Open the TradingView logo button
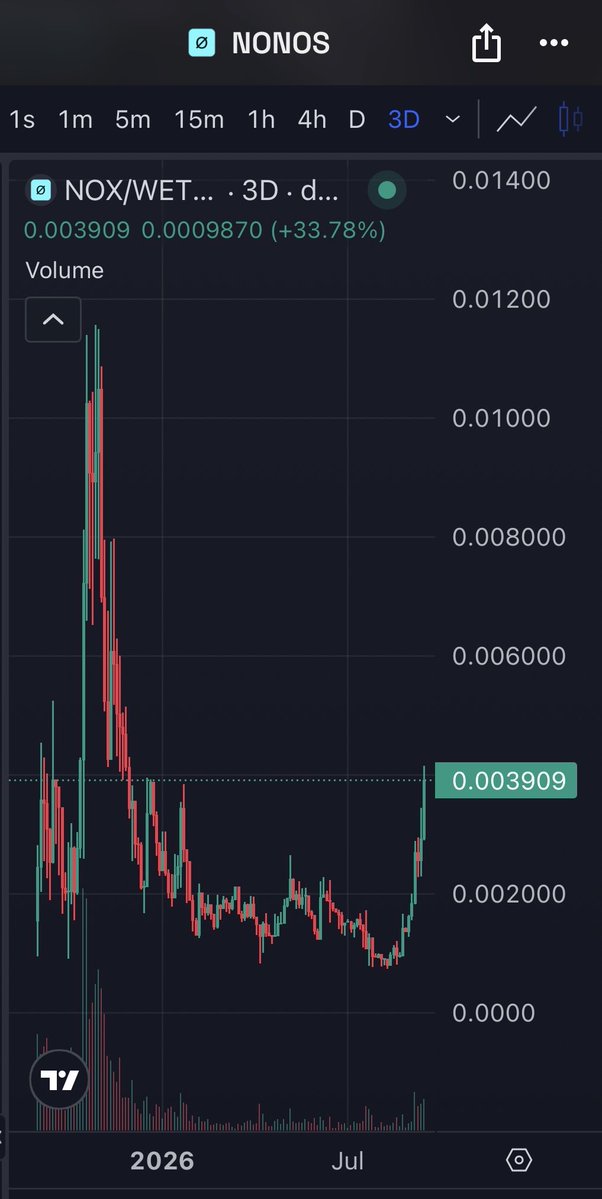This screenshot has width=602, height=1199. 60,1080
